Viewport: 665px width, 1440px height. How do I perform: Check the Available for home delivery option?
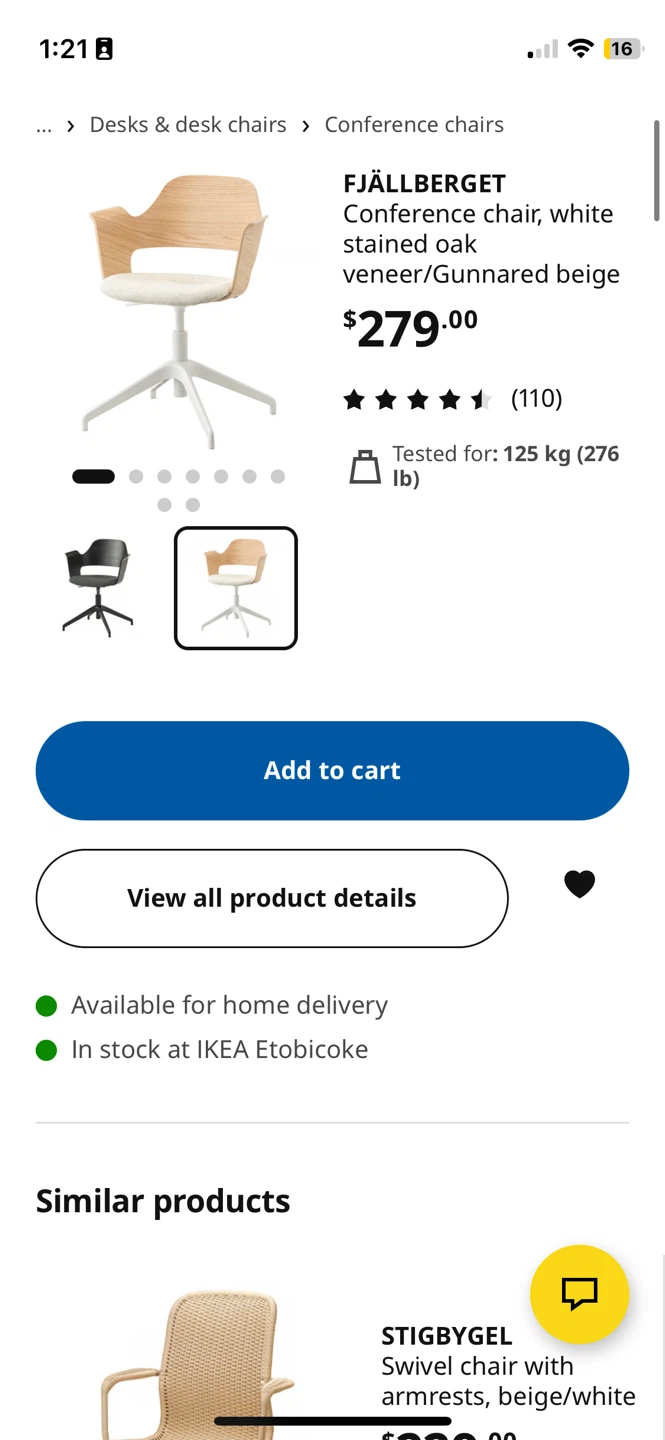(x=212, y=1005)
